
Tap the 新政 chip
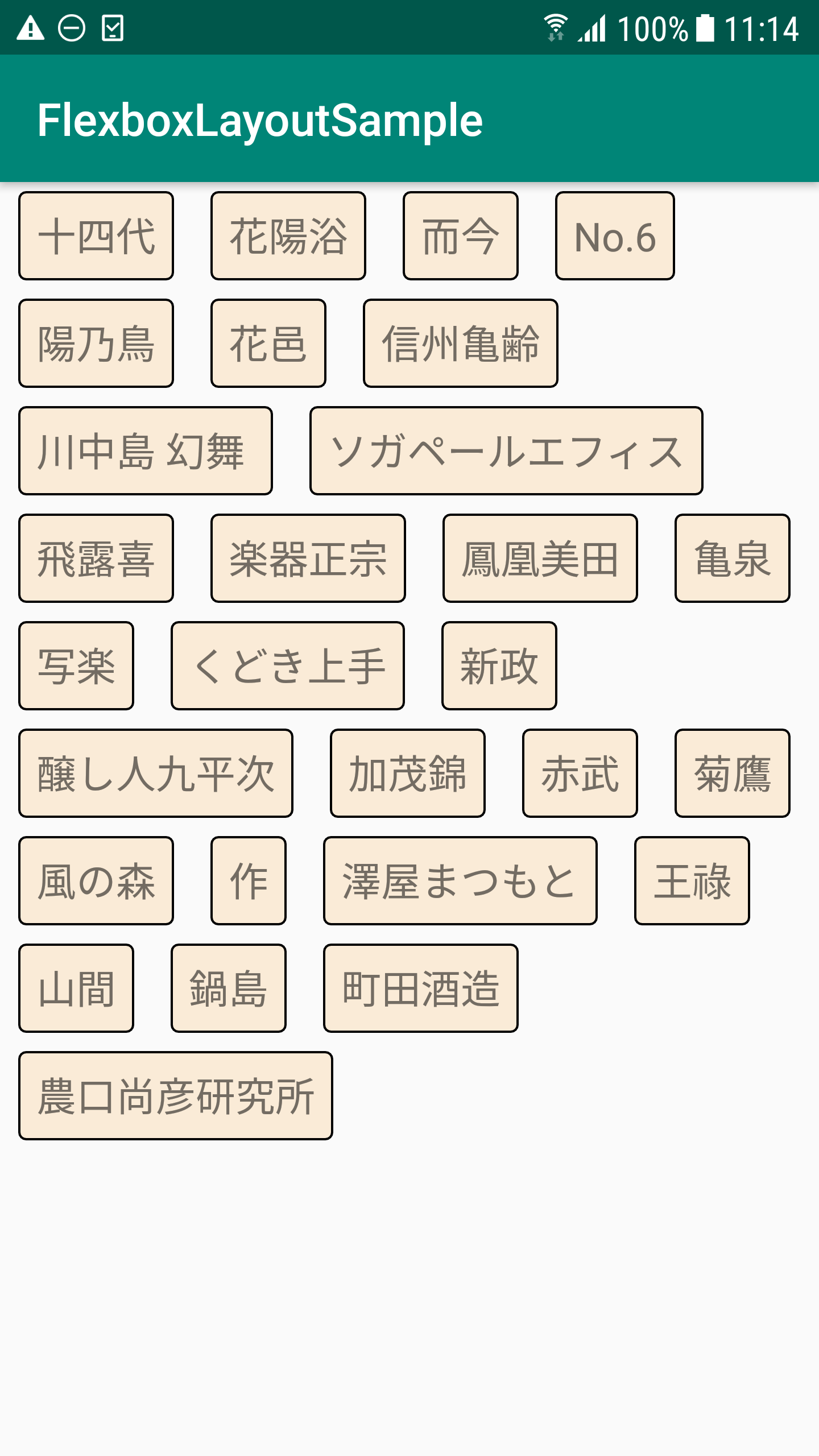coord(498,667)
